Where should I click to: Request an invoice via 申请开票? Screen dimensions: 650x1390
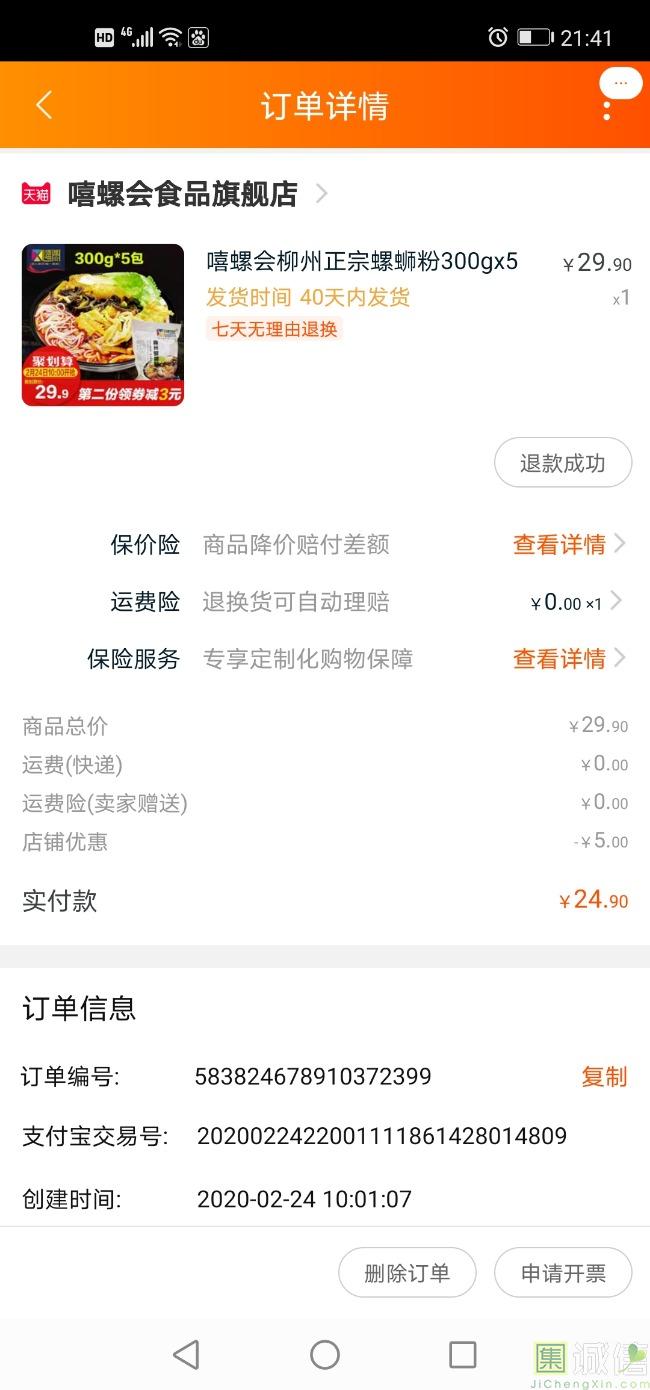click(563, 1273)
